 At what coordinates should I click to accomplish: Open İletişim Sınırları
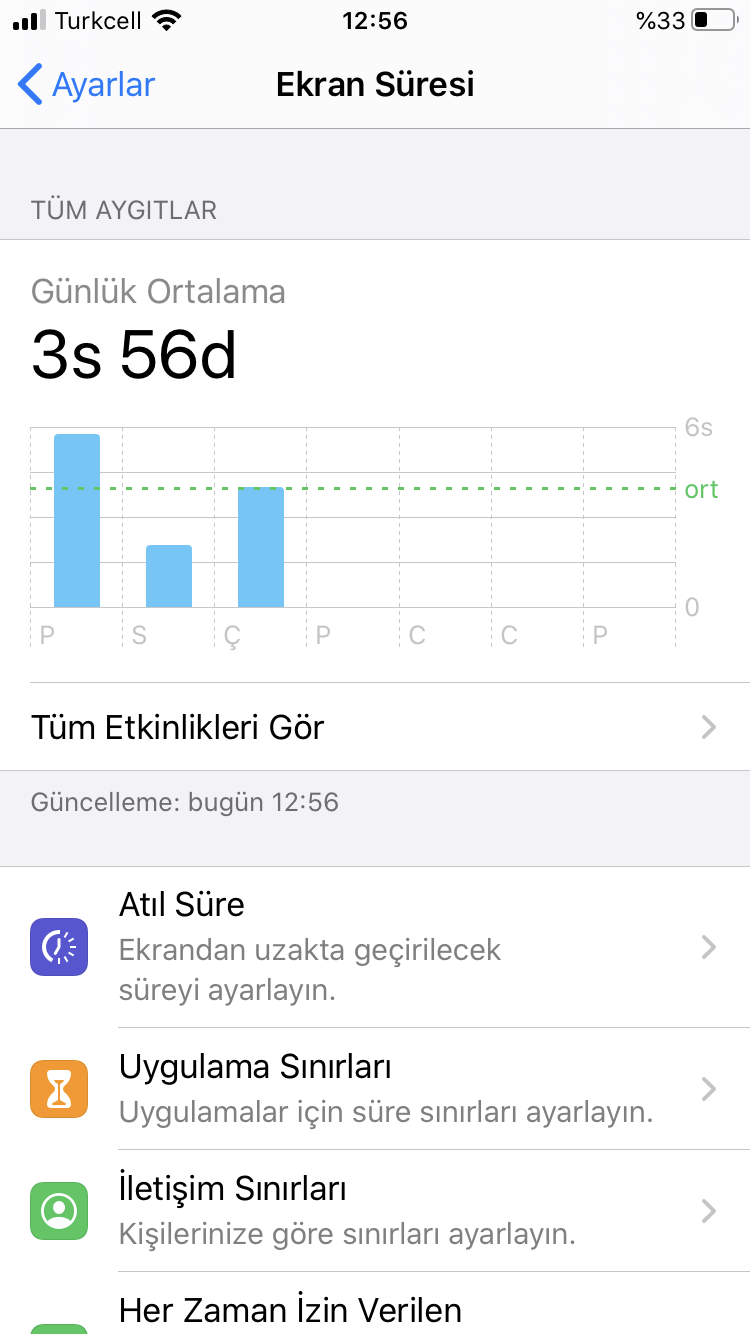[x=375, y=1211]
